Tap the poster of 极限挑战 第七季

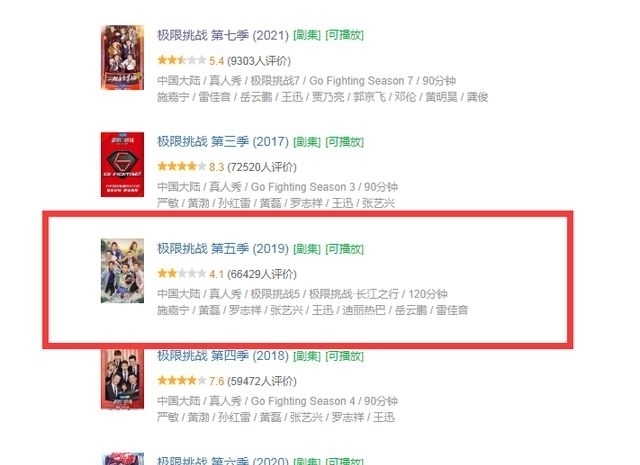tap(116, 57)
